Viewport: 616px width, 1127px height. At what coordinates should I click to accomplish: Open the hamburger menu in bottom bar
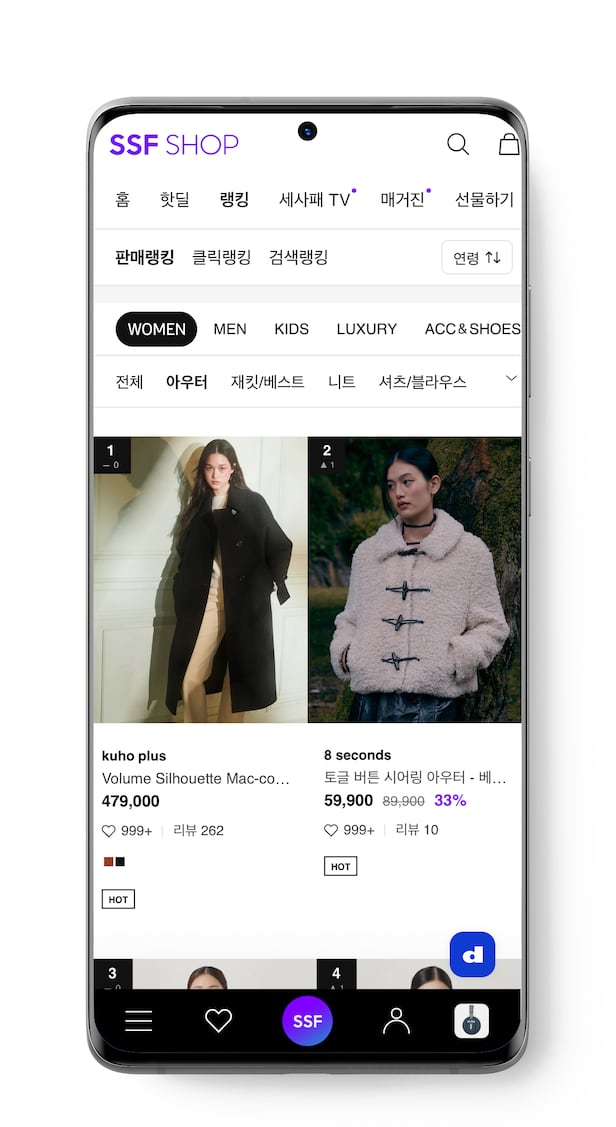coord(139,1020)
